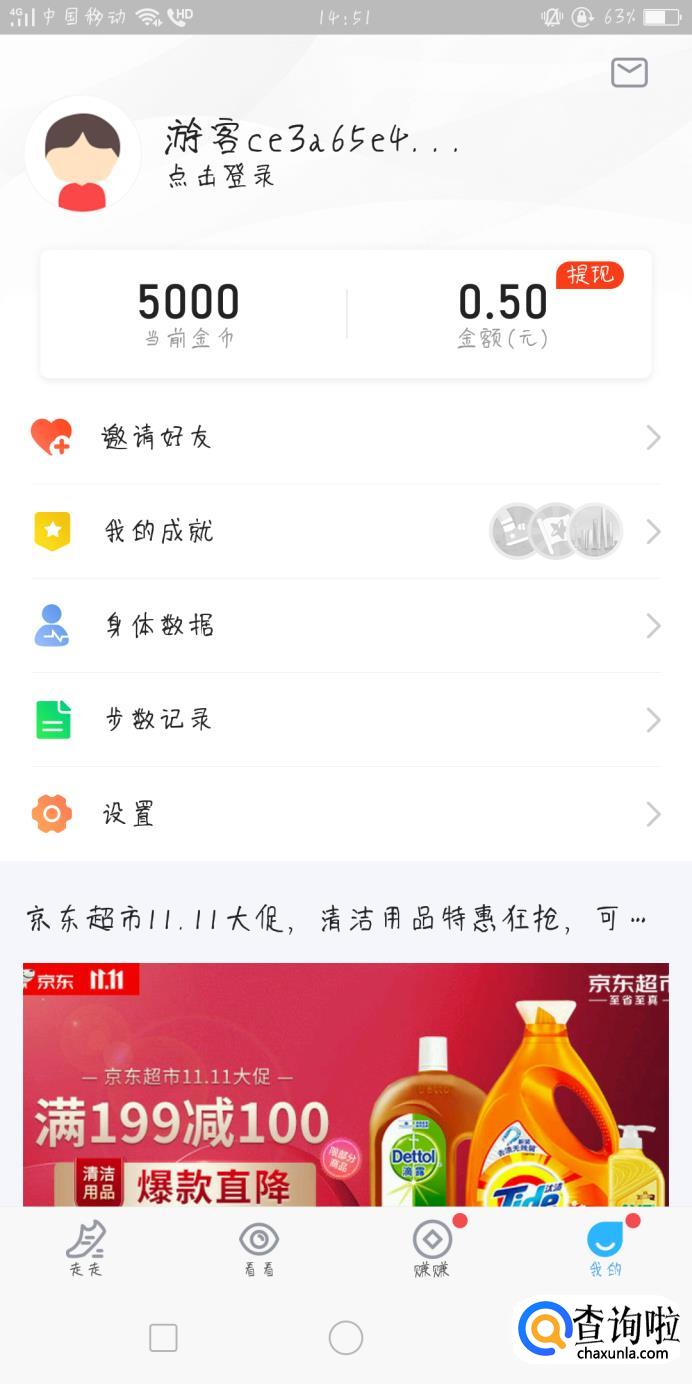The height and width of the screenshot is (1384, 692).
Task: Open recent apps with the square button
Action: click(163, 1337)
